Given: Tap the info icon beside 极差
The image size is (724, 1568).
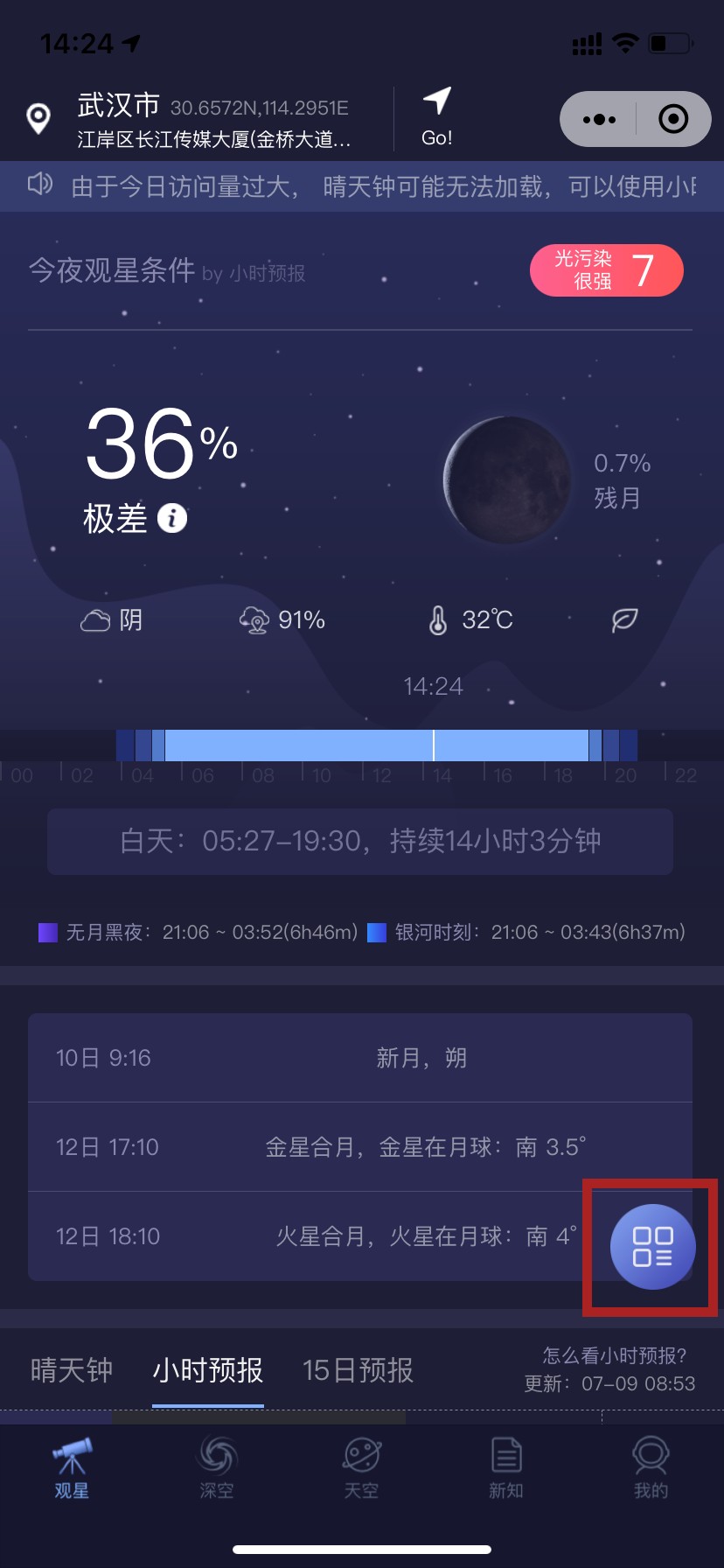Looking at the screenshot, I should click(x=172, y=518).
